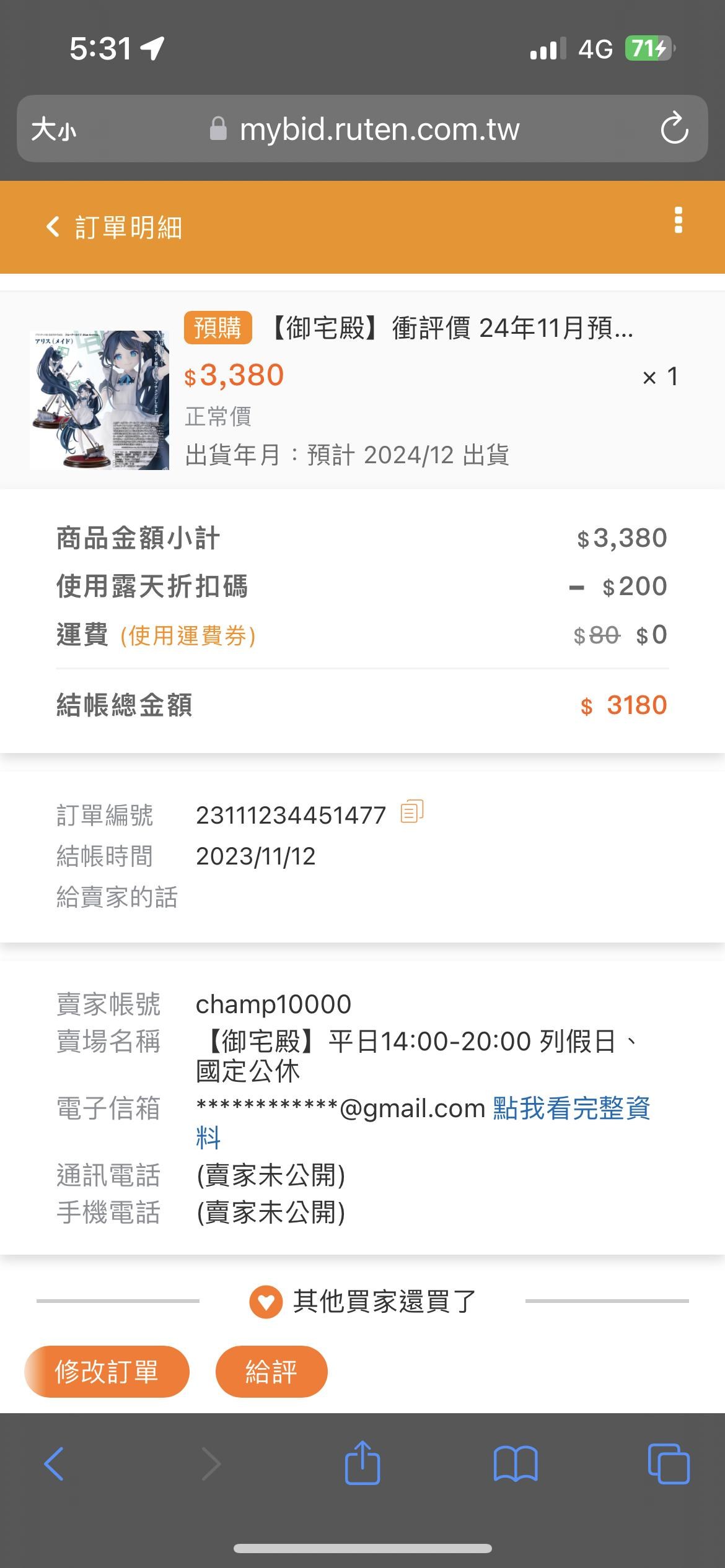Go back in Safari browser history

tap(55, 1464)
